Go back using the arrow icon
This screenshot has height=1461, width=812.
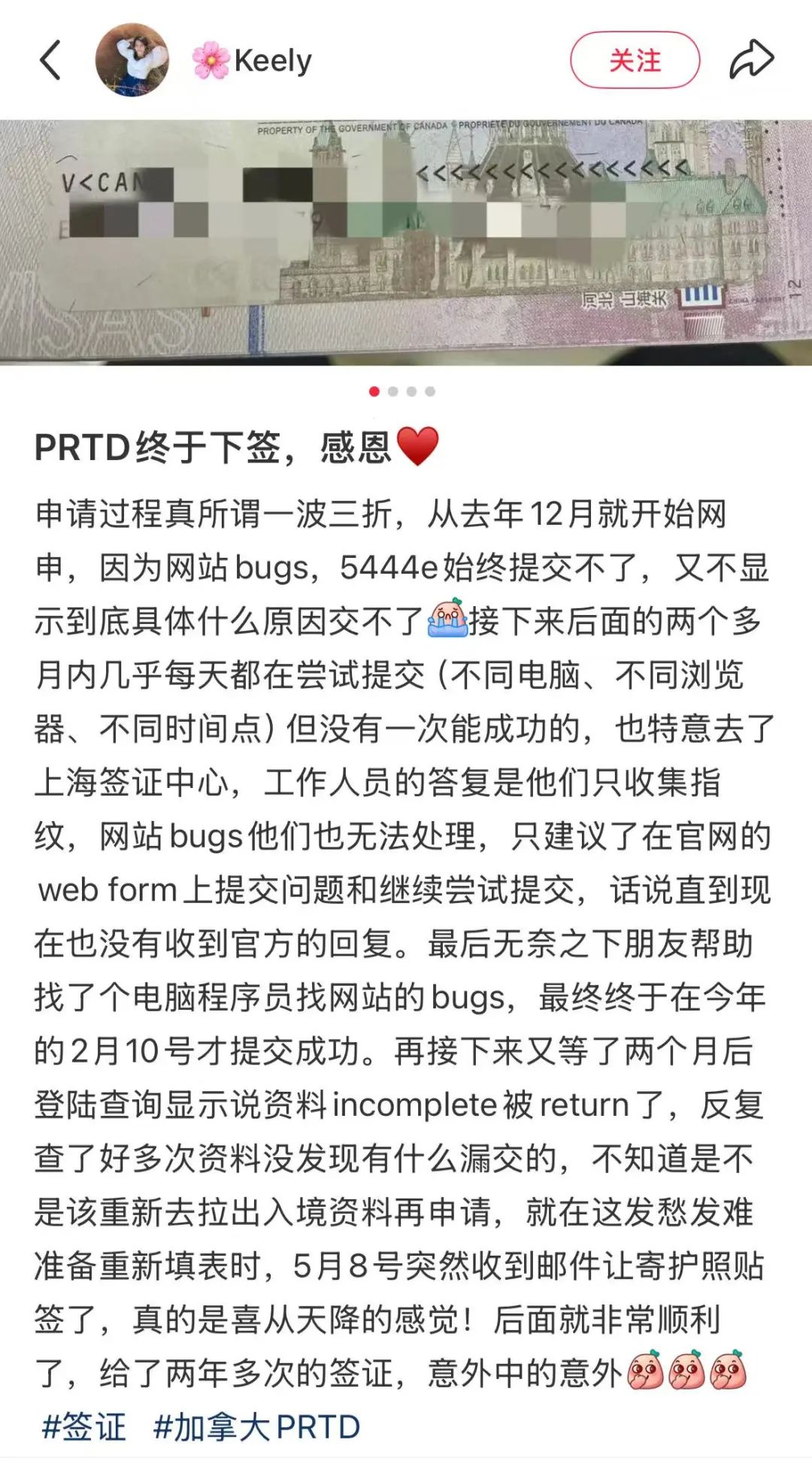[x=50, y=60]
